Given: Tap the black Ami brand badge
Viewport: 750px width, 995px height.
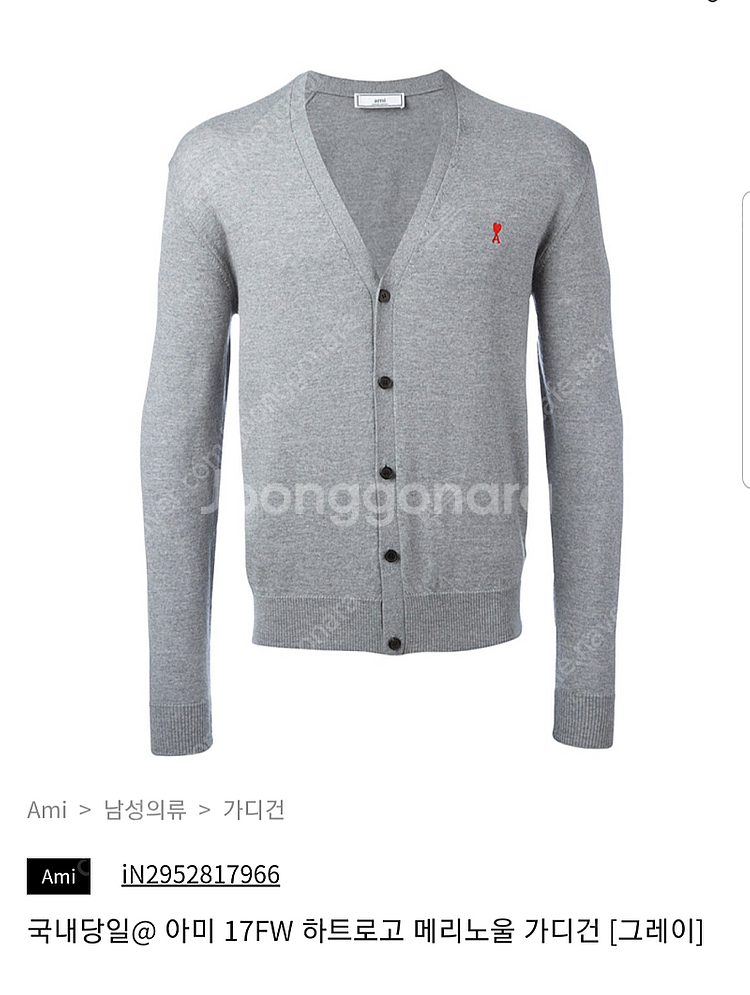Looking at the screenshot, I should [x=58, y=876].
